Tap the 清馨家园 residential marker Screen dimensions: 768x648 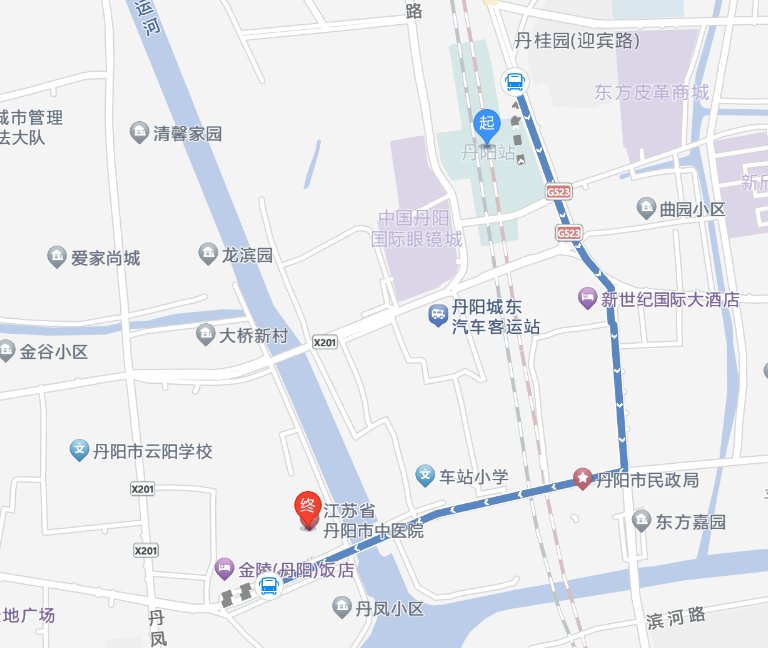pos(140,132)
